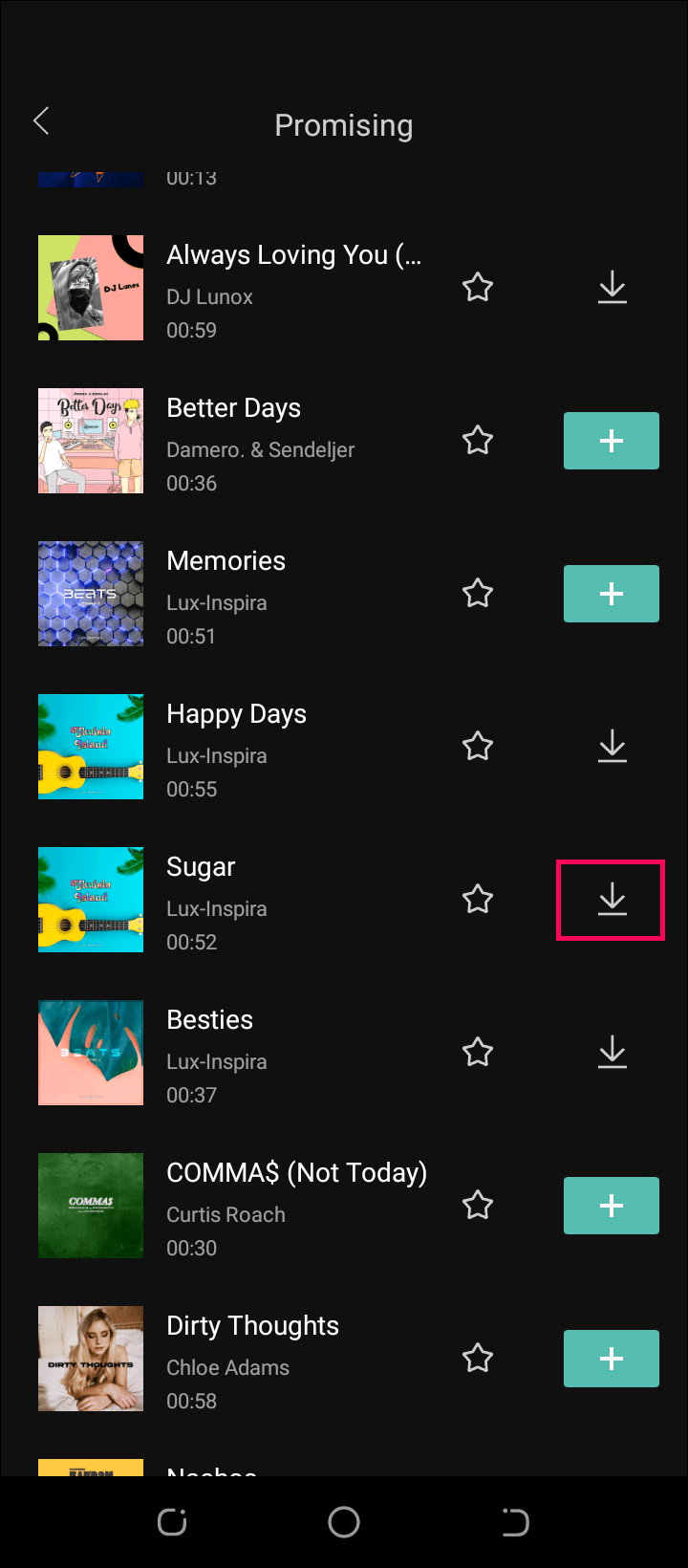This screenshot has width=688, height=1568.
Task: Mark Memories as favorite
Action: [478, 594]
